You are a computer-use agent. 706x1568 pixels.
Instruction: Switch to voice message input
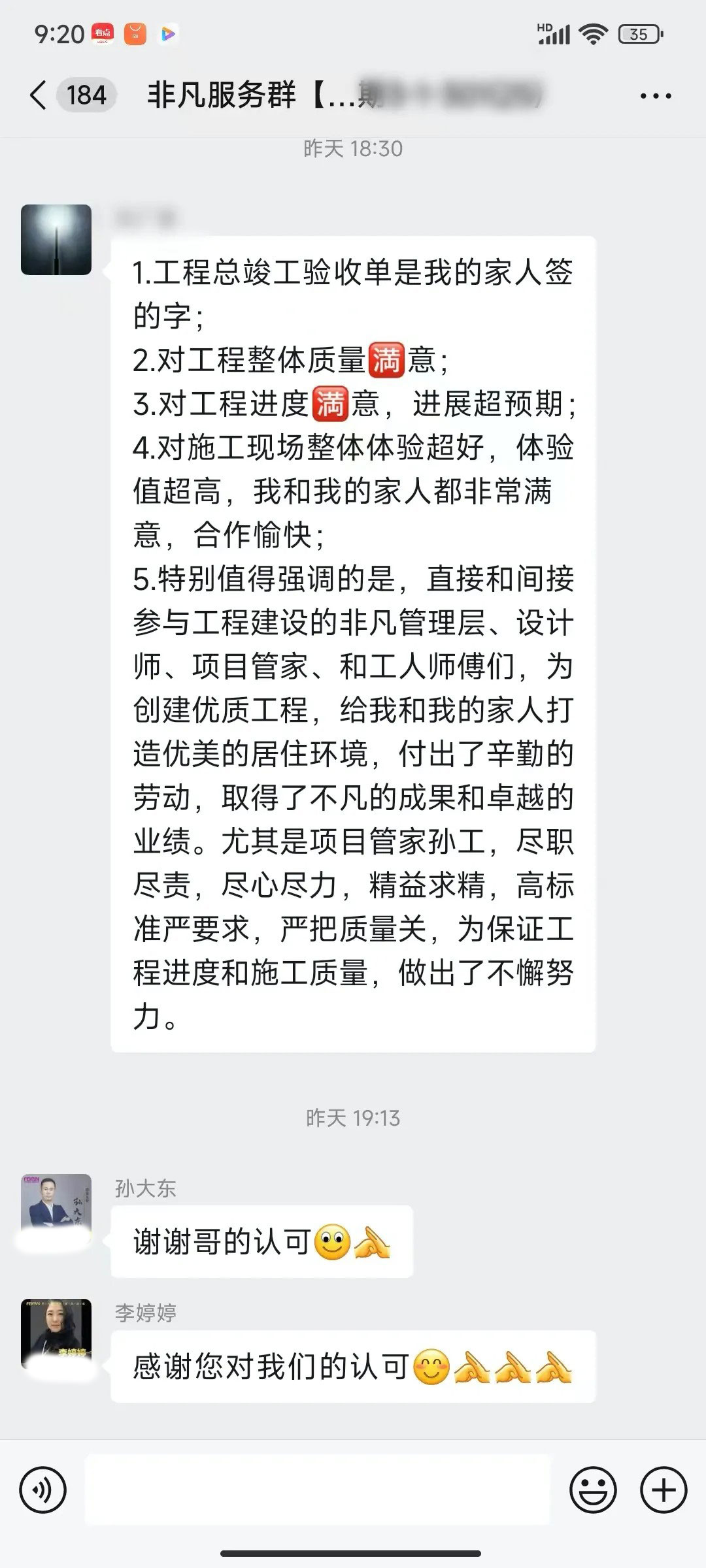43,1490
